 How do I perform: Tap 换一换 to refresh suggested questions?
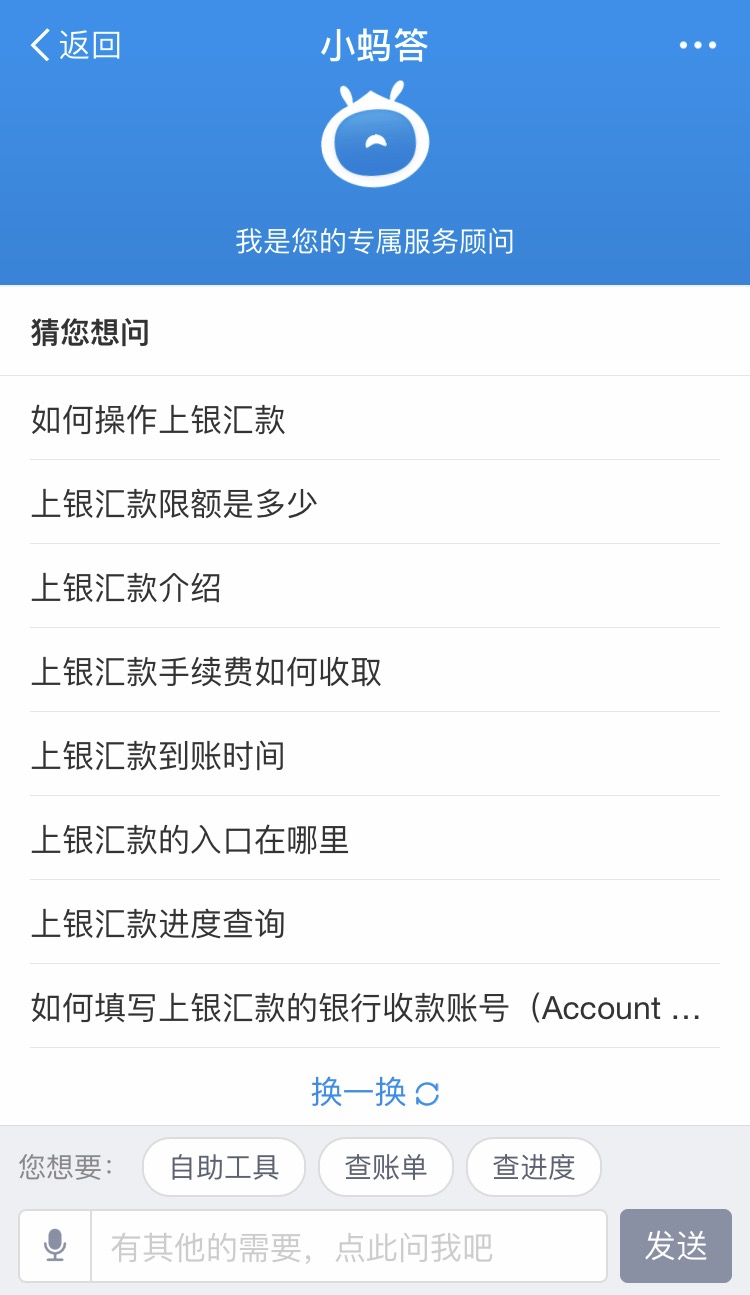(x=375, y=1092)
